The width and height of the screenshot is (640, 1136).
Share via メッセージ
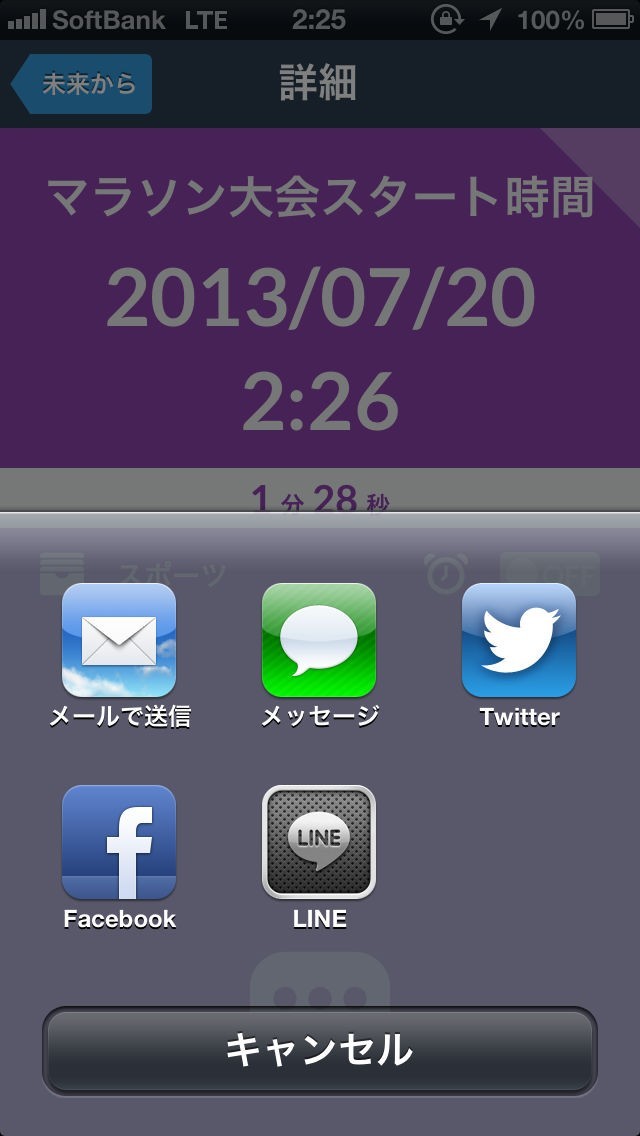tap(319, 641)
